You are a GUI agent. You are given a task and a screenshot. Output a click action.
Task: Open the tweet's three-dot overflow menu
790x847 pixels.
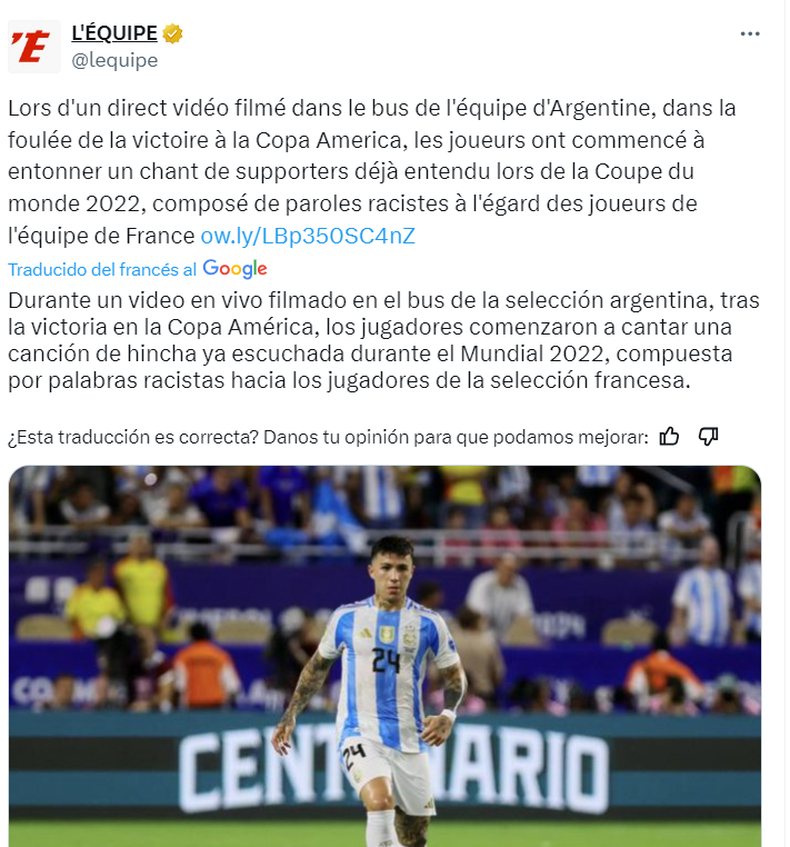coord(750,33)
